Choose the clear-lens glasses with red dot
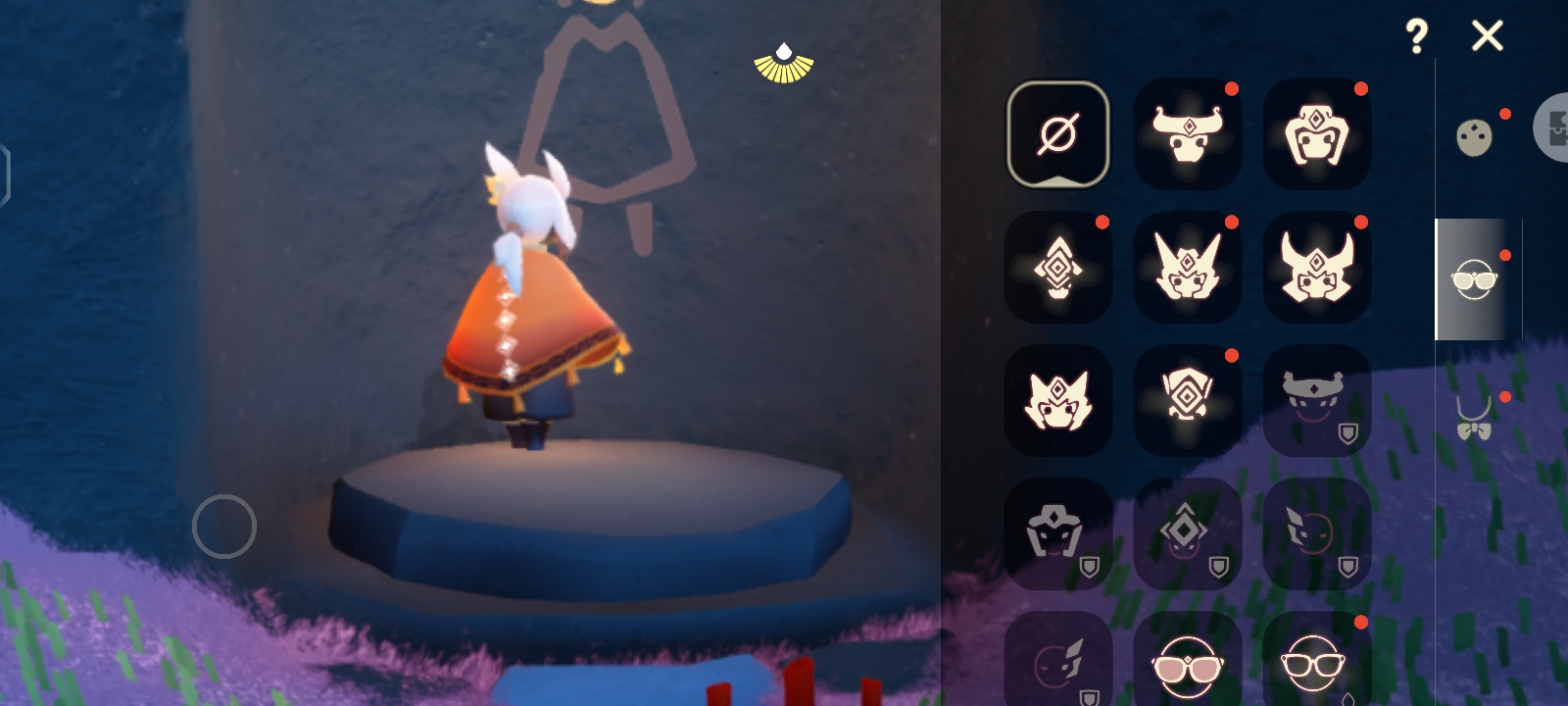 1316,663
